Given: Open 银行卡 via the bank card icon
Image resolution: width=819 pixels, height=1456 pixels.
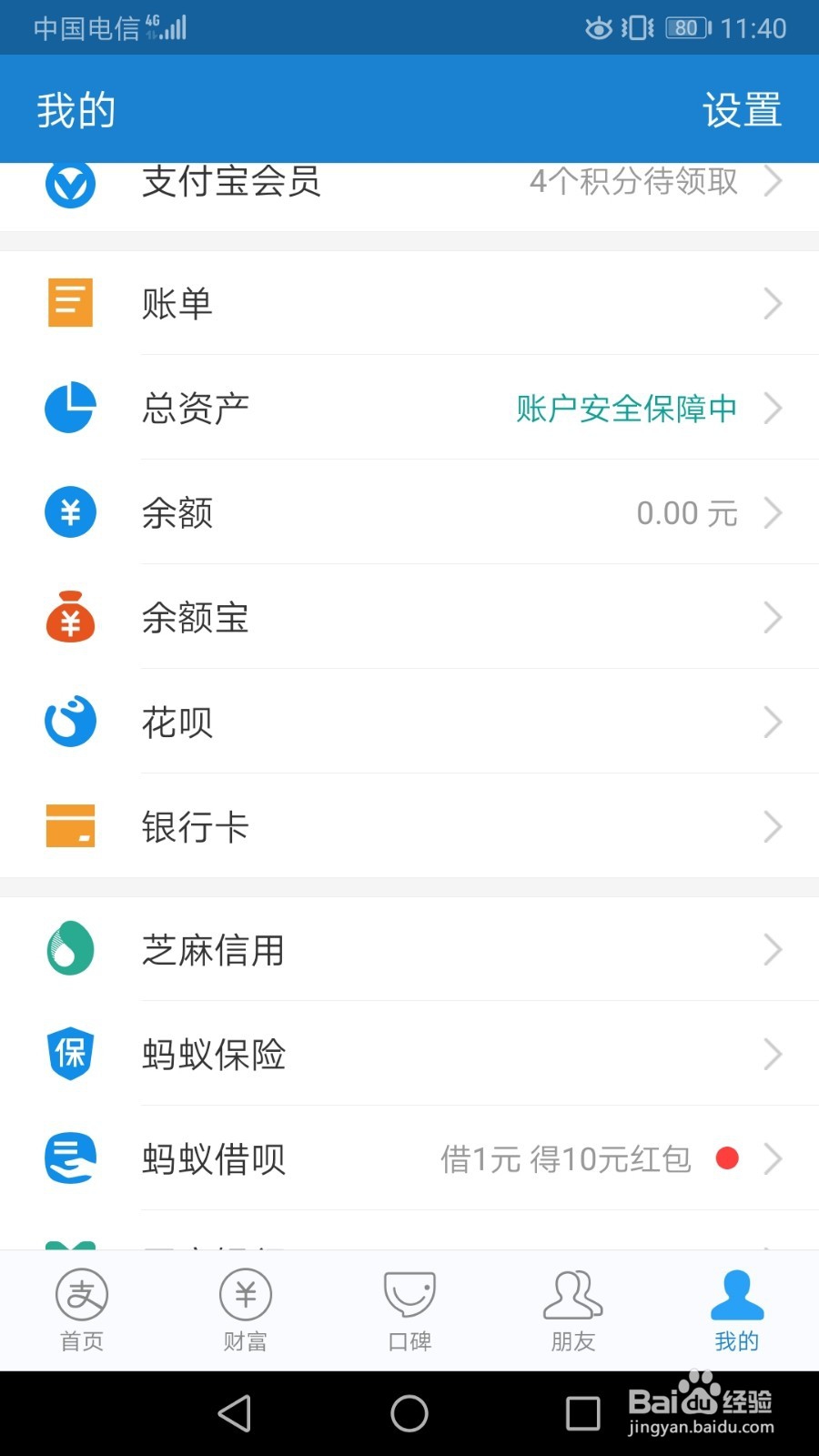Looking at the screenshot, I should point(70,826).
